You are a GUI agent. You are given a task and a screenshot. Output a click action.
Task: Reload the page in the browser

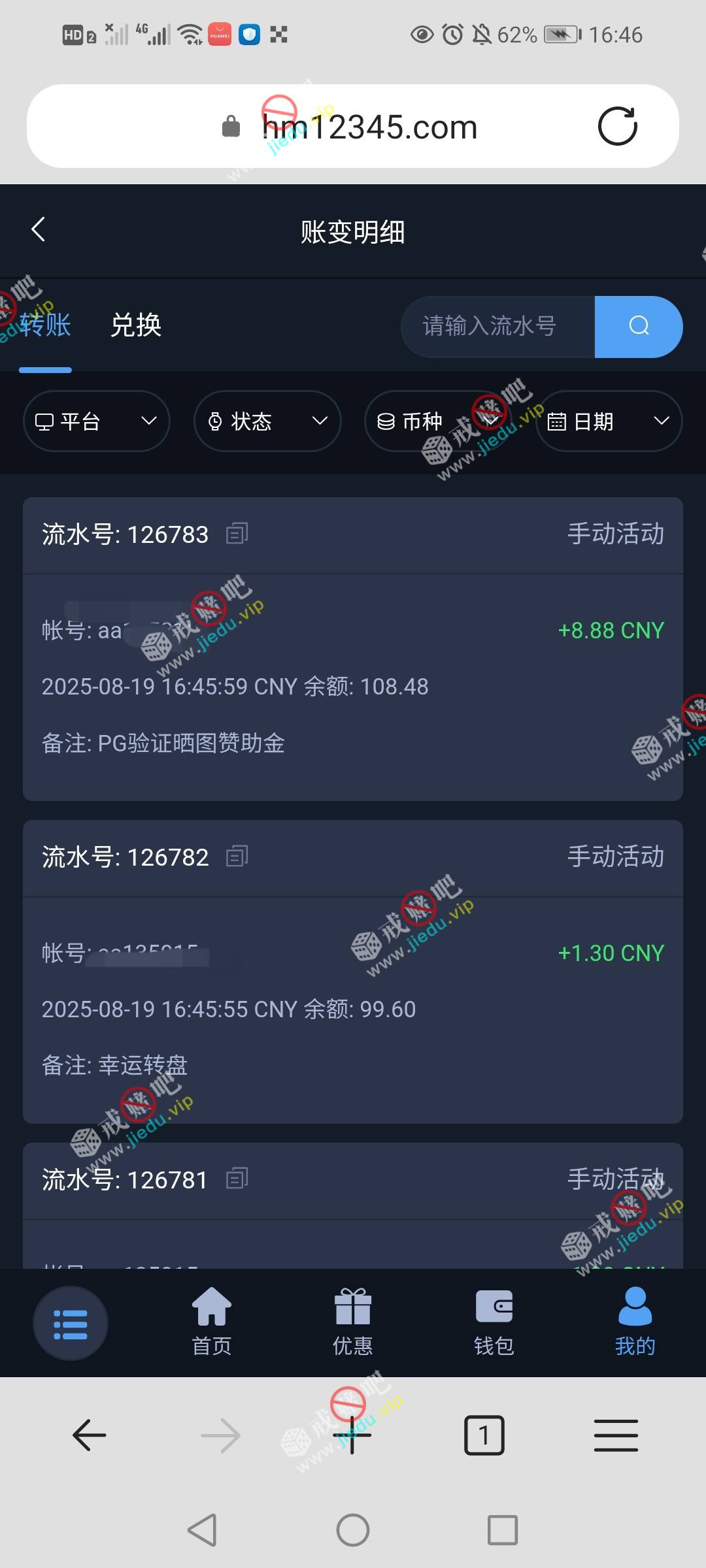tap(617, 126)
